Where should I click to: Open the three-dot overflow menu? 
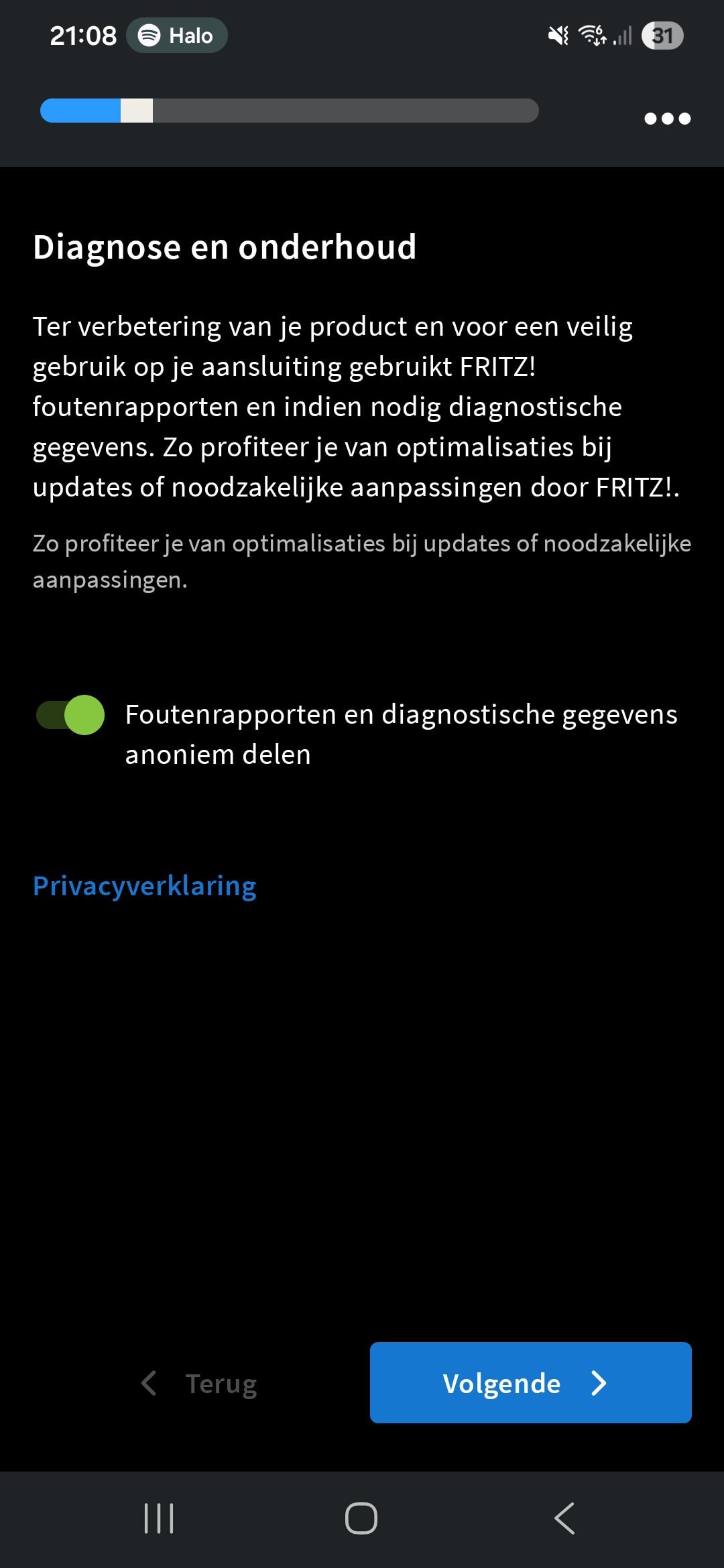point(667,119)
